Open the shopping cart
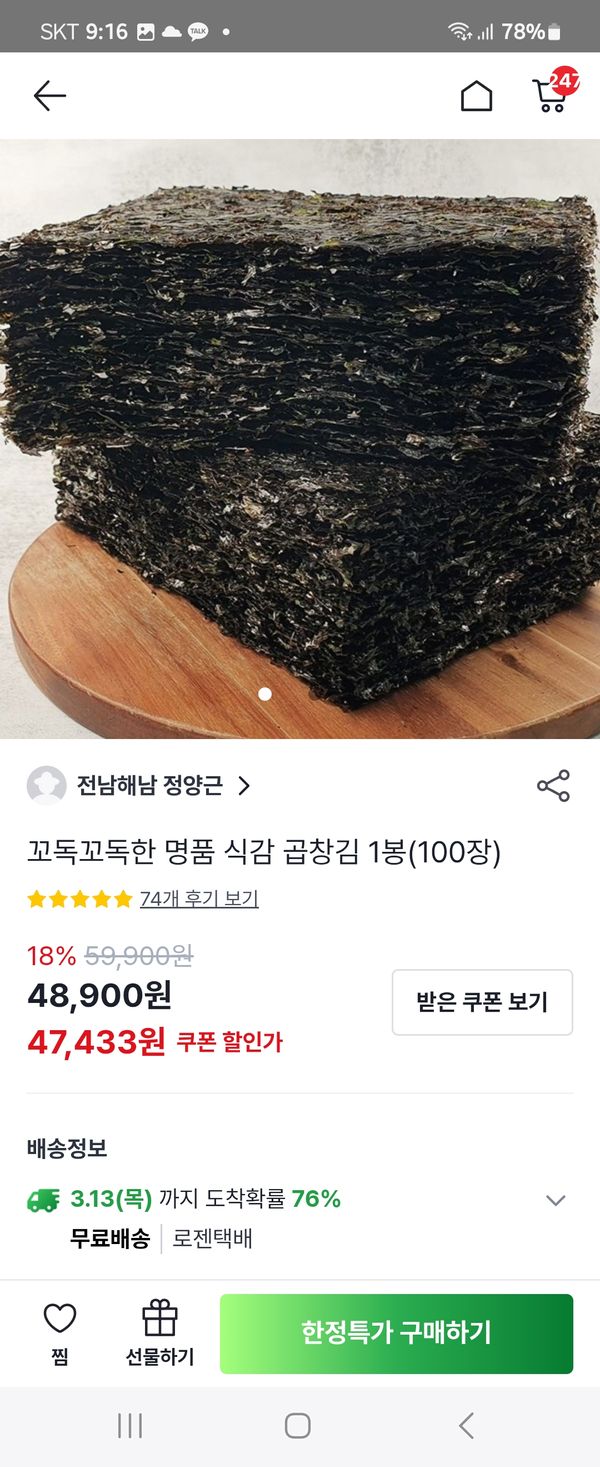The image size is (600, 1467). [x=551, y=94]
